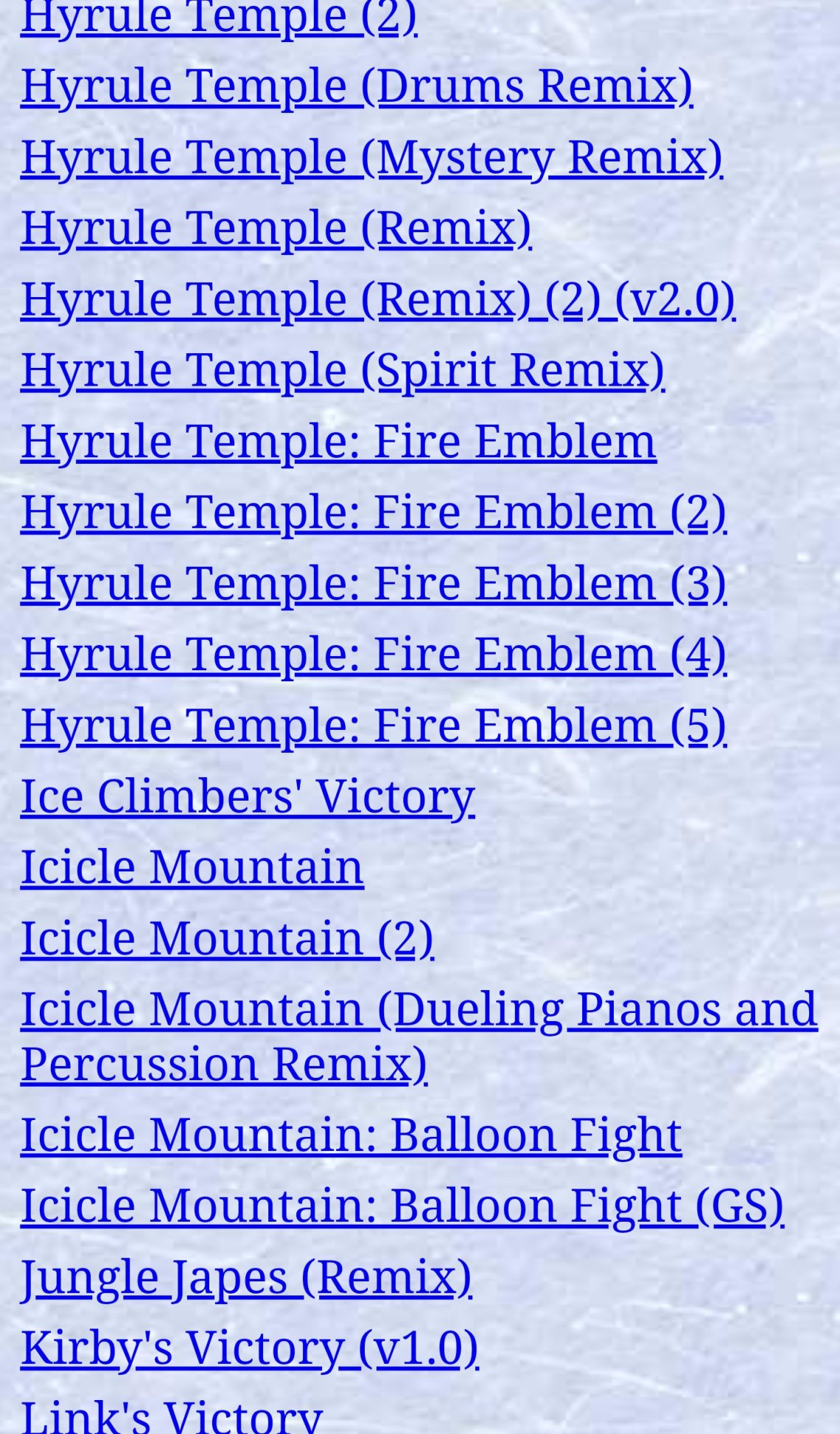Open Hyrule Temple (Mystery Remix) link
Image resolution: width=840 pixels, height=1434 pixels.
pos(371,157)
